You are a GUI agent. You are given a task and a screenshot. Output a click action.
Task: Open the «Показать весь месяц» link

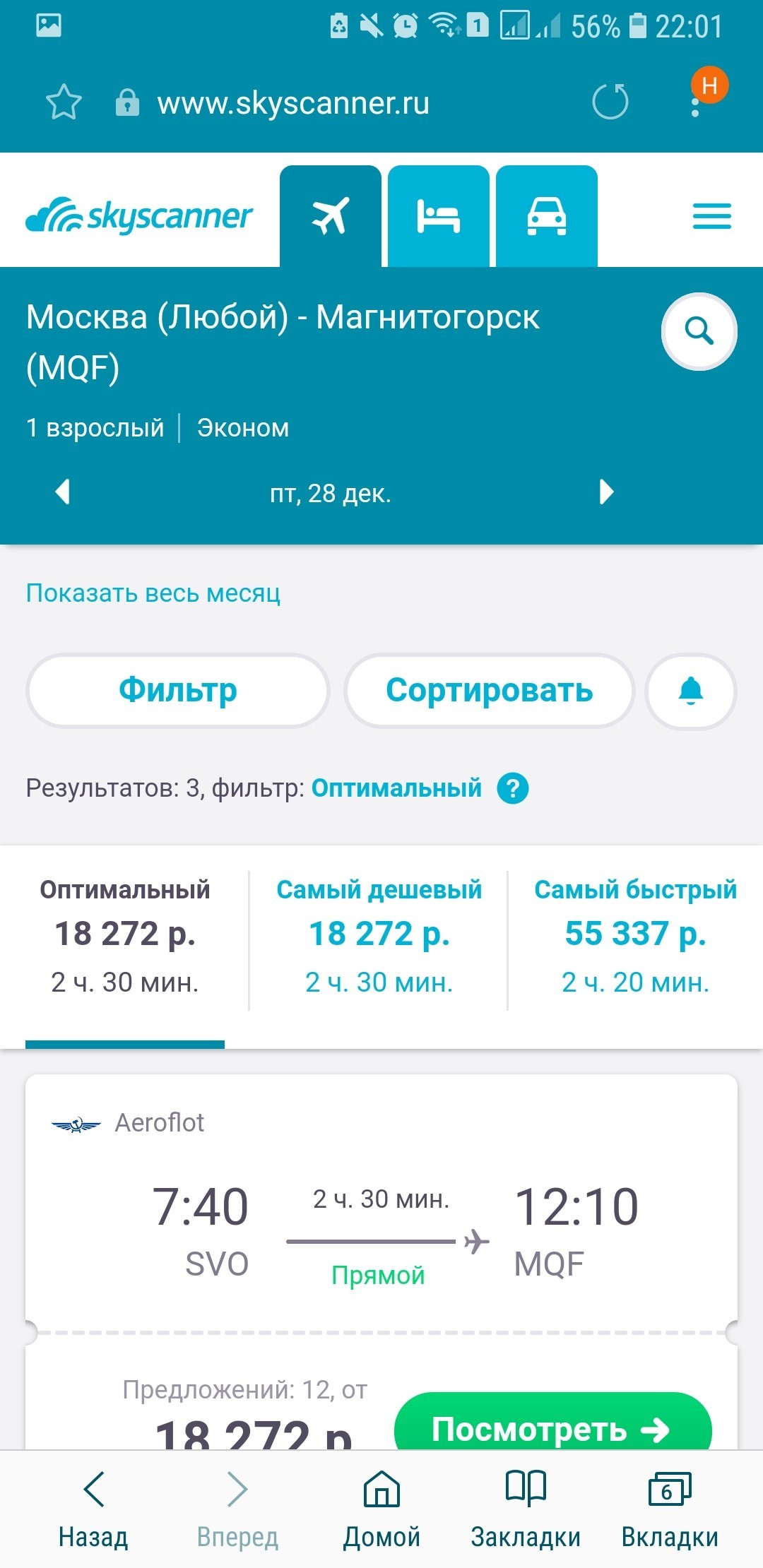tap(153, 593)
